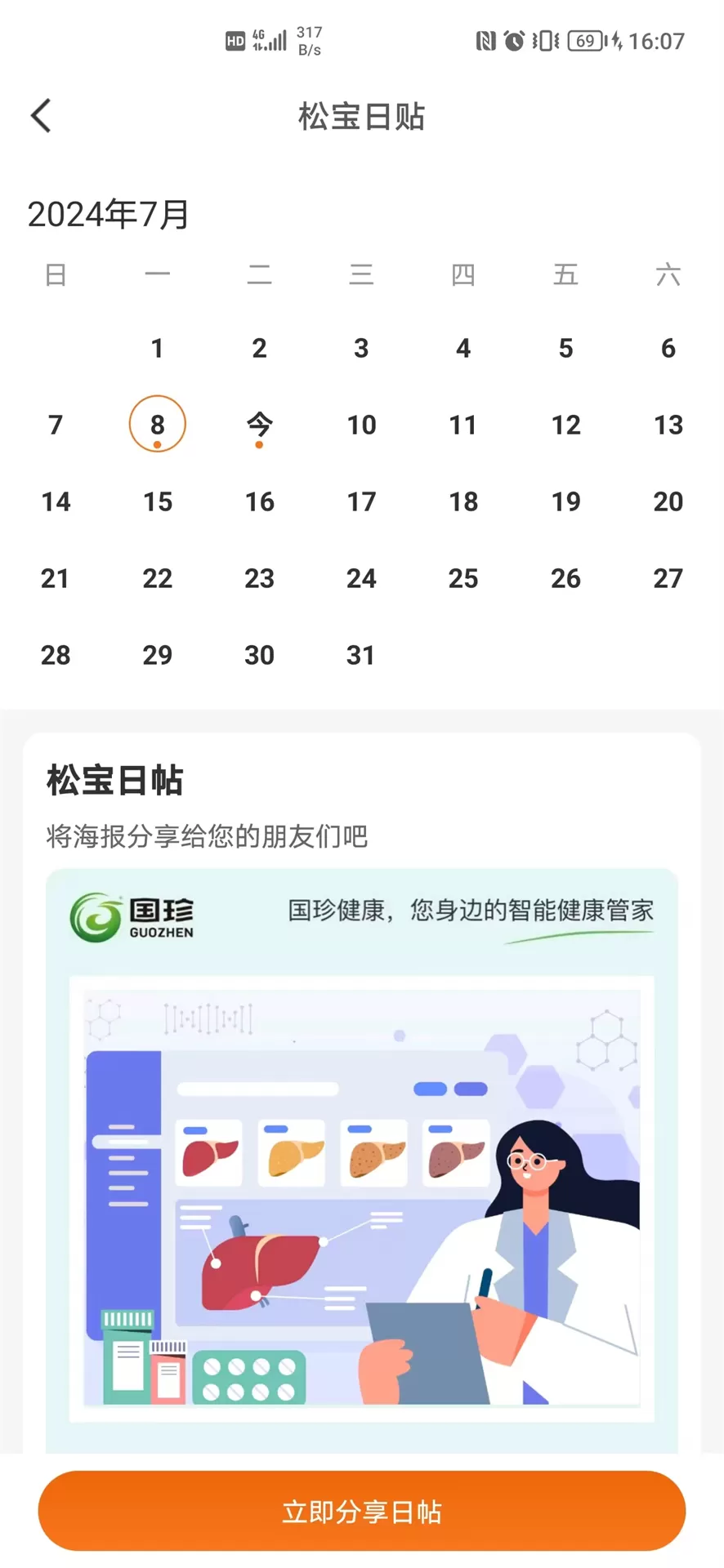Select July 3 on the calendar
This screenshot has height=1568, width=724.
361,349
